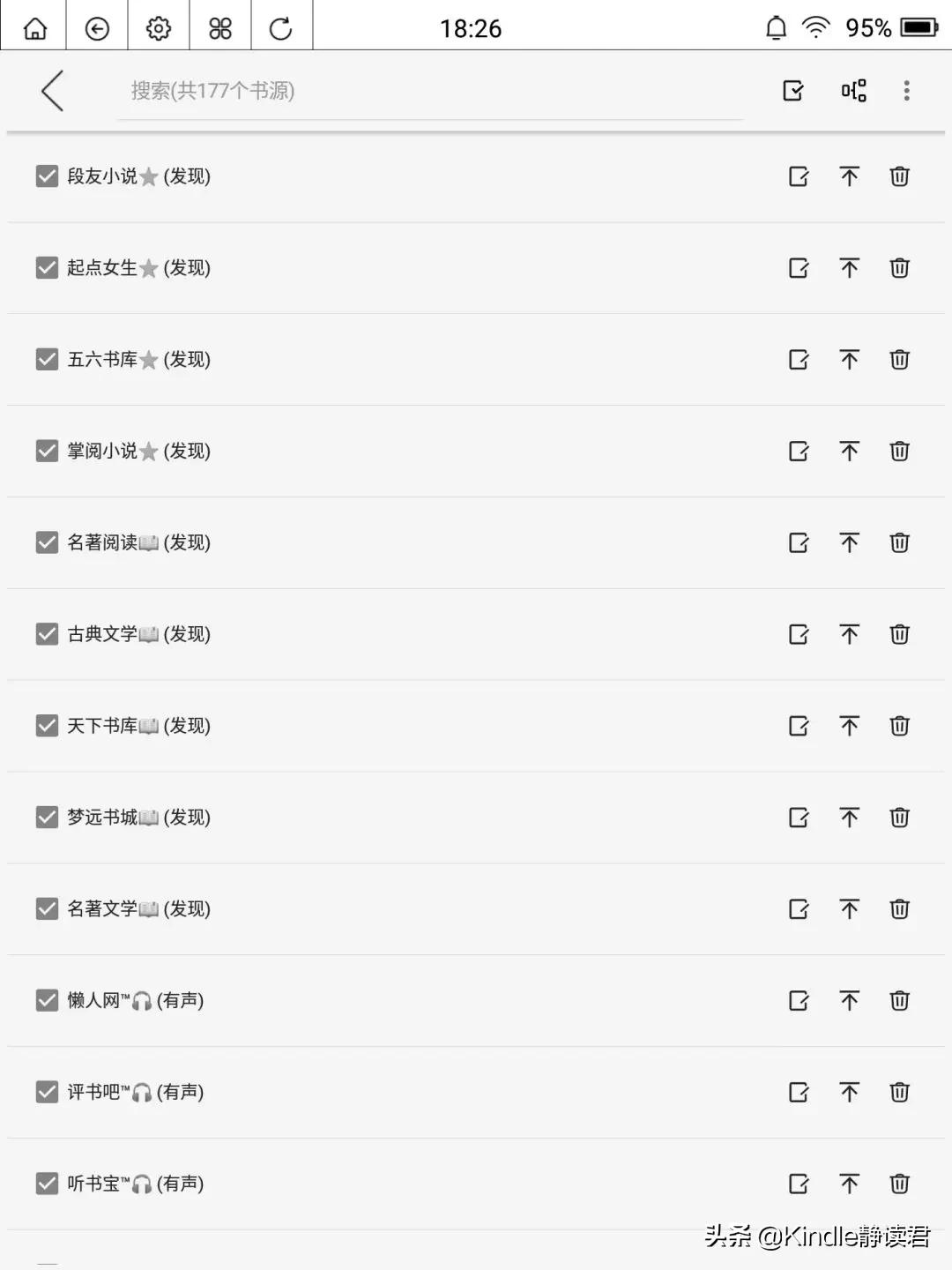
Task: Move 名著文学 source to the top
Action: pos(849,909)
